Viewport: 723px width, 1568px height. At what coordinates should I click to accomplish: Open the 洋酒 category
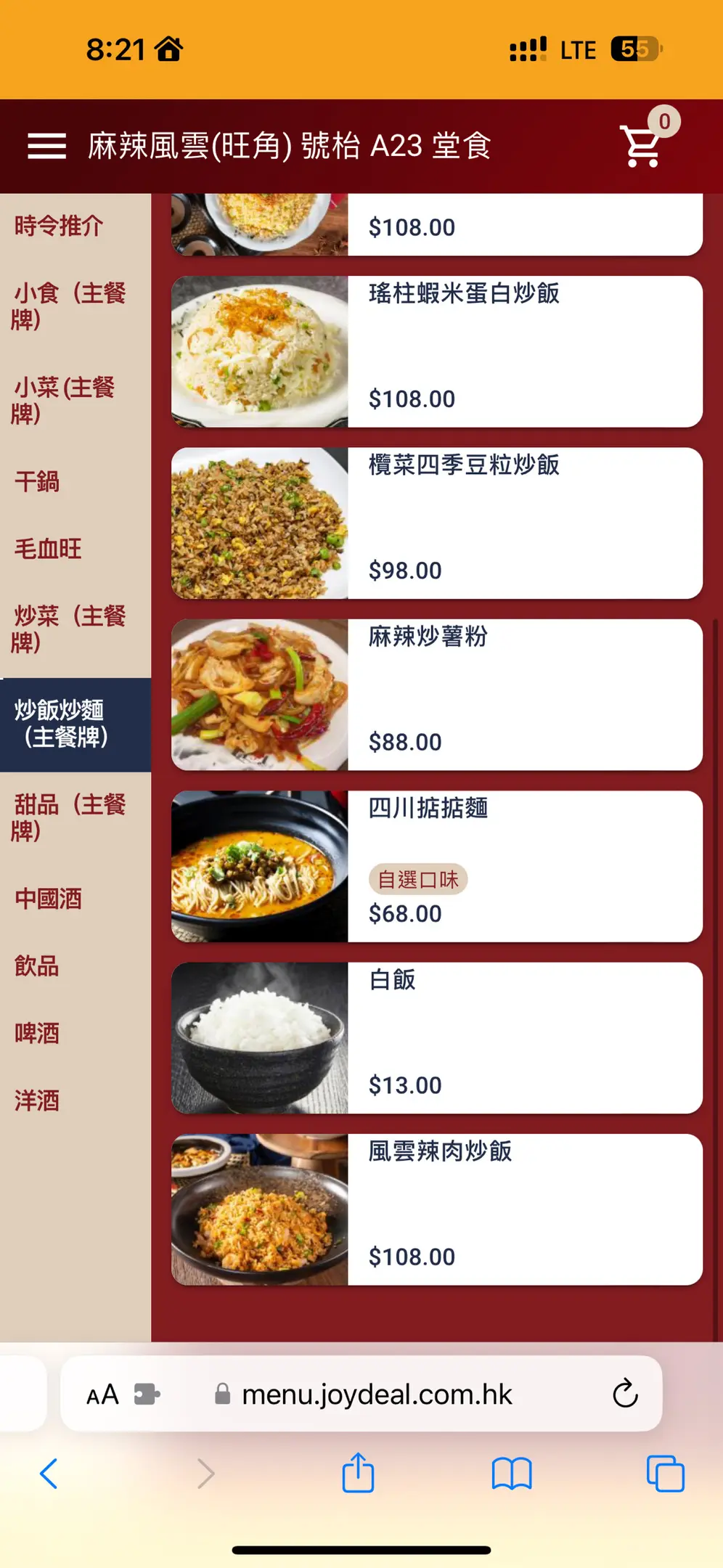pyautogui.click(x=37, y=1101)
